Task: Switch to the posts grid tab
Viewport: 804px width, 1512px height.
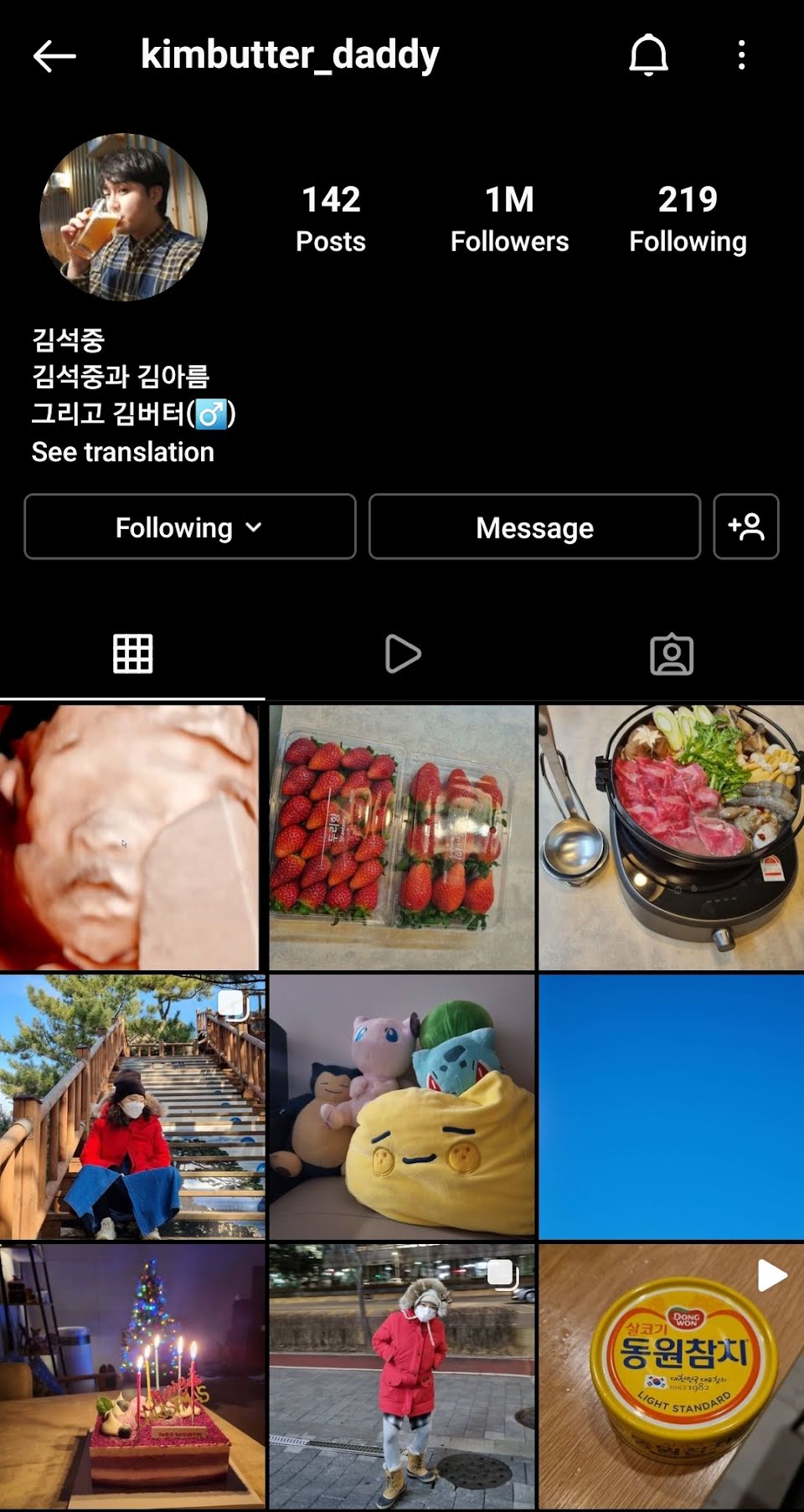Action: point(132,654)
